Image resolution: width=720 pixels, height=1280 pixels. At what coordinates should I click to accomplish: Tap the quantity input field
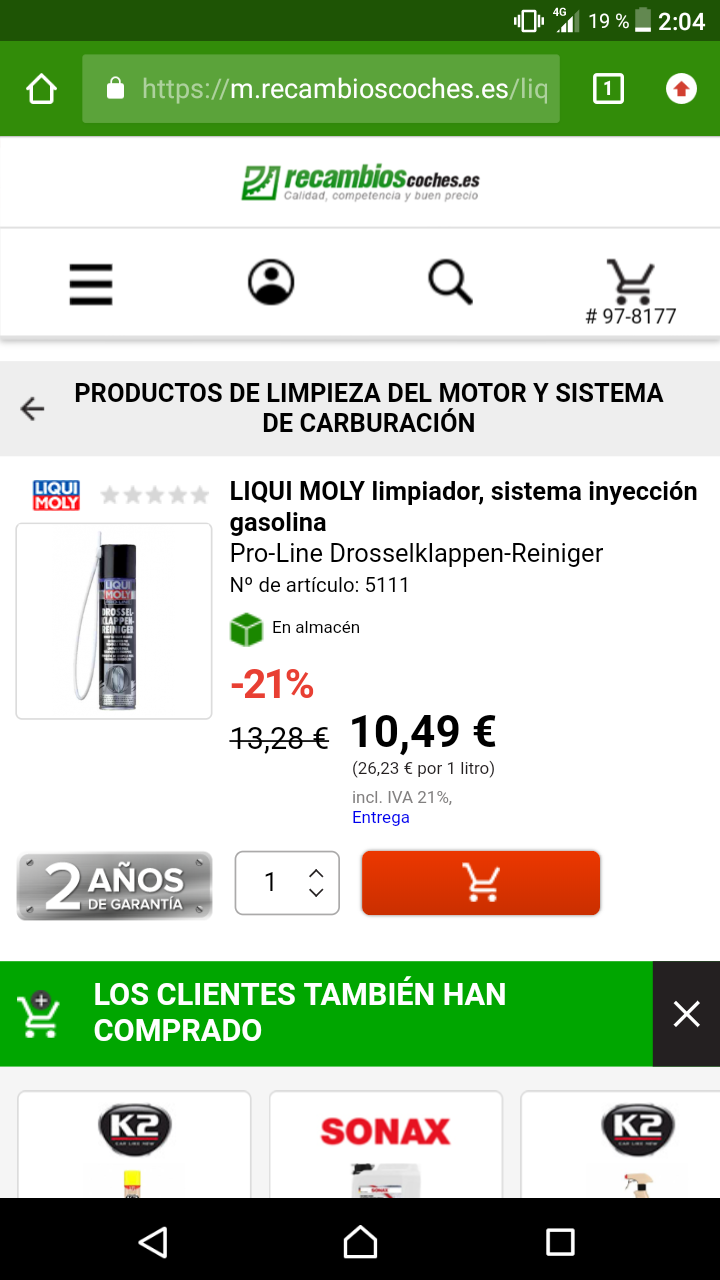(x=270, y=883)
